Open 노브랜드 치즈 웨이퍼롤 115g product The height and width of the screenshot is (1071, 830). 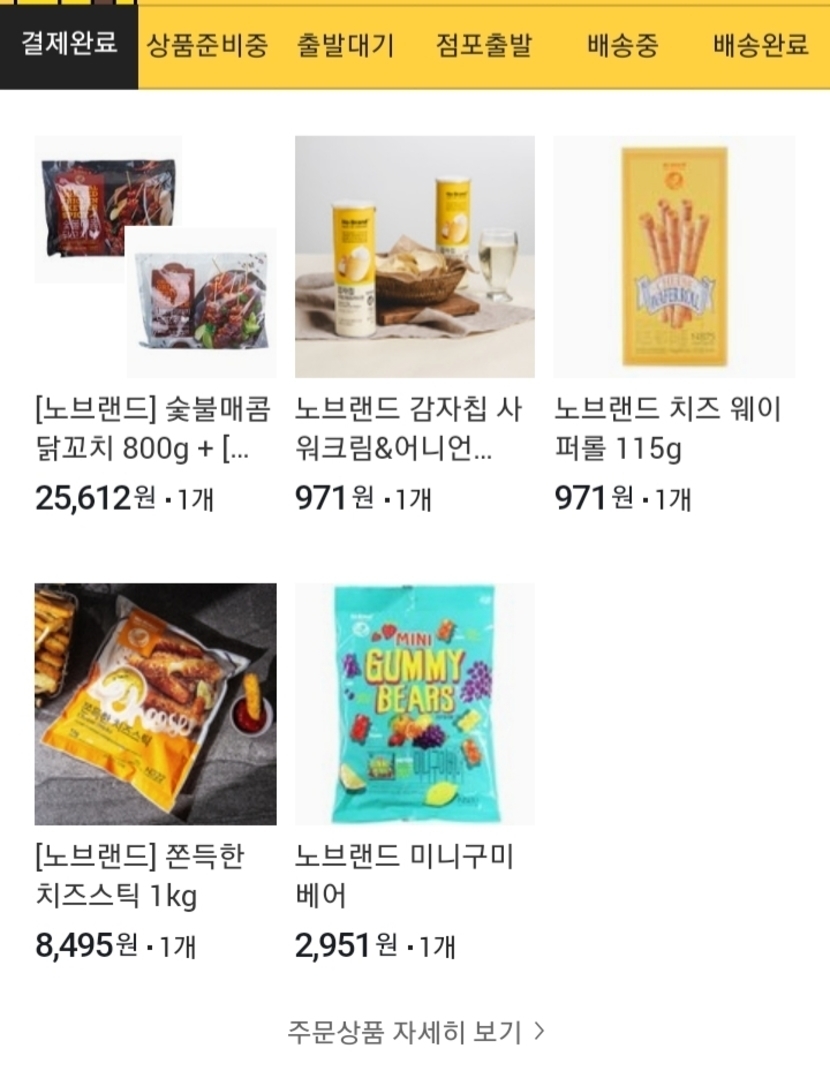pos(674,256)
